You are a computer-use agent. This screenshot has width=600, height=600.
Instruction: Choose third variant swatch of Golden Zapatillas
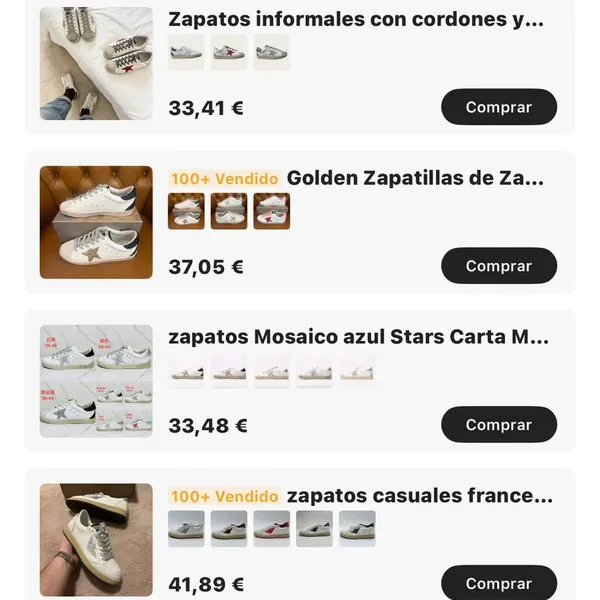click(x=272, y=211)
